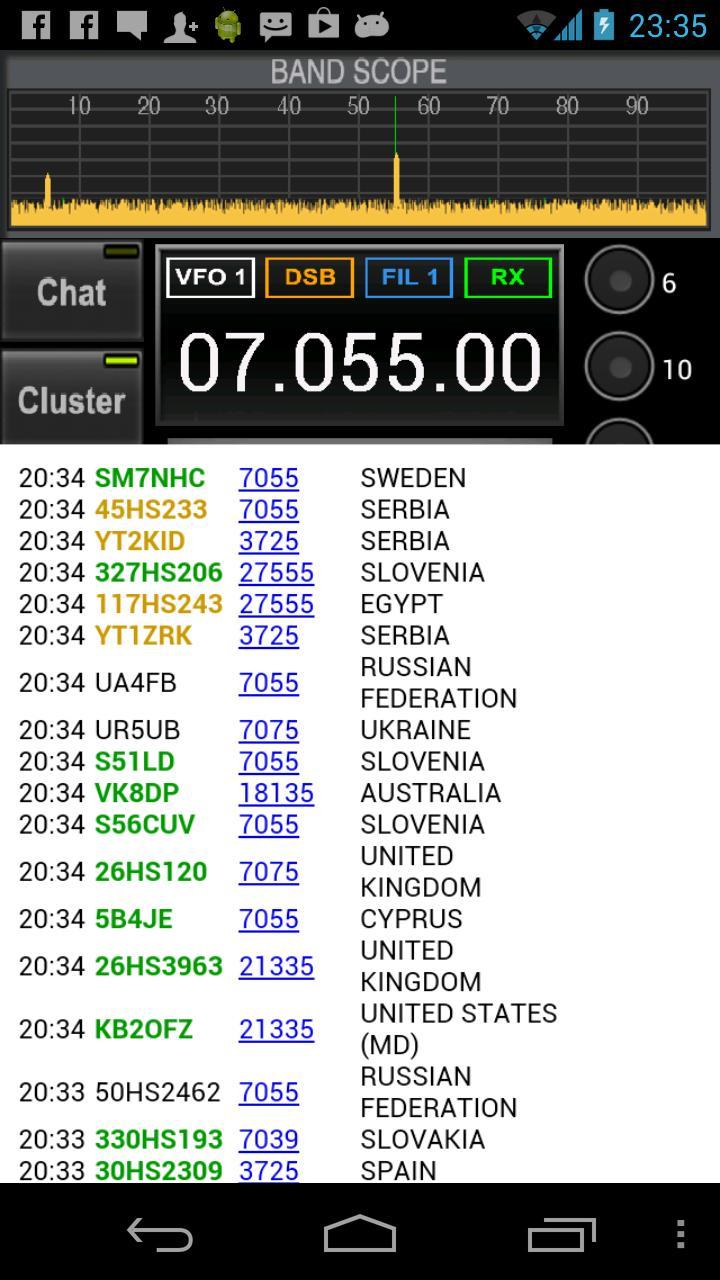Tune to 27555 from 327HS206 spot
The height and width of the screenshot is (1280, 720).
(276, 573)
